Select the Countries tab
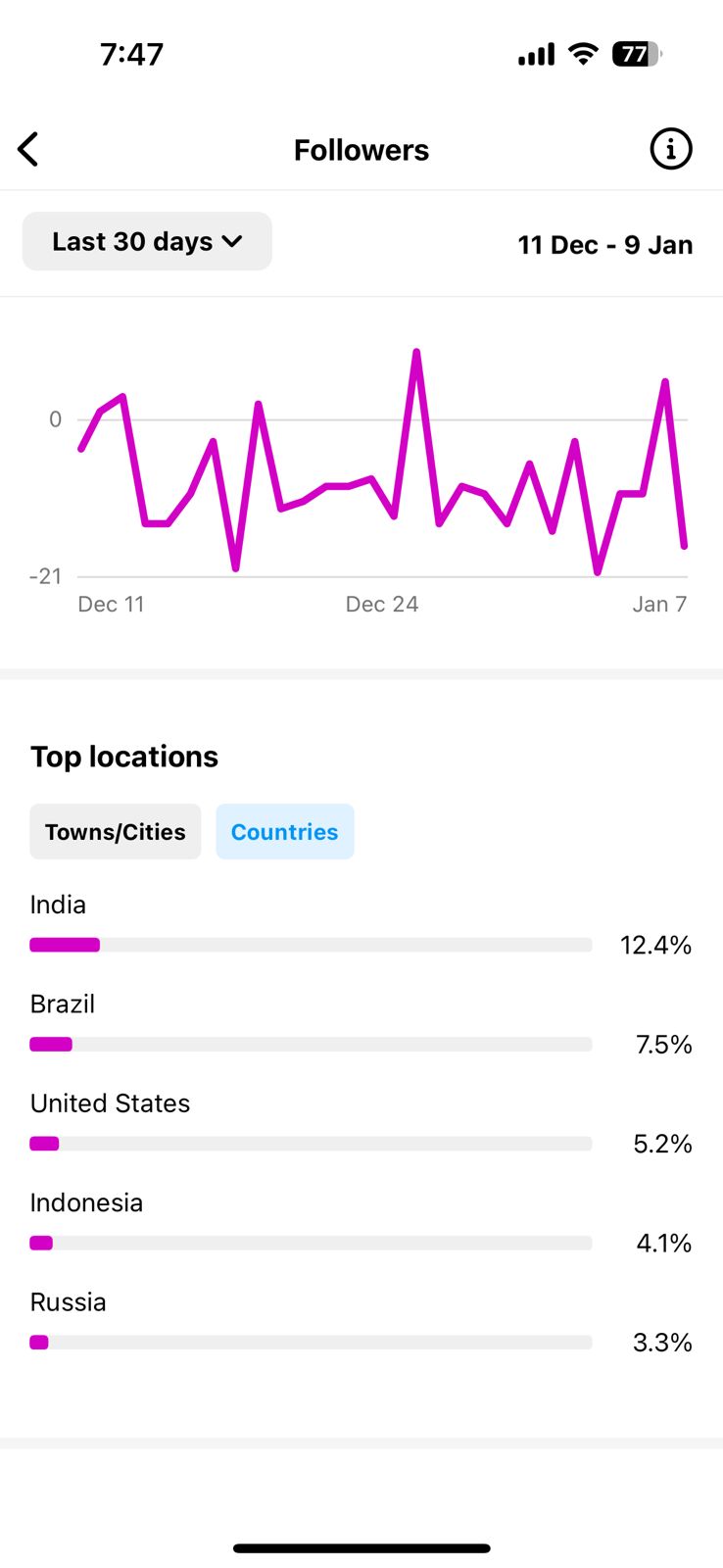Screen dimensions: 723x1568 point(284,832)
